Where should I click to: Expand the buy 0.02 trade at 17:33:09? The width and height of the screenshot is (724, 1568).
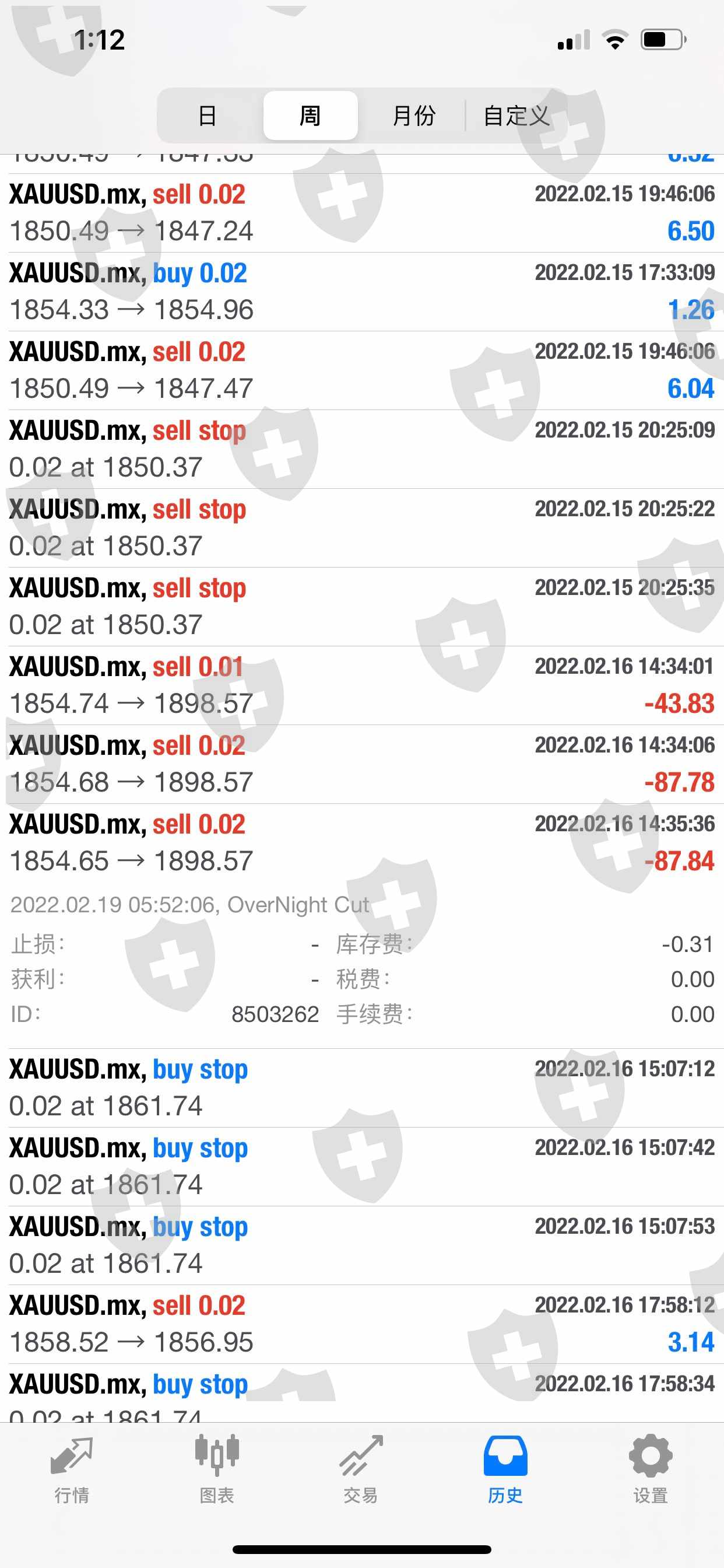point(361,292)
